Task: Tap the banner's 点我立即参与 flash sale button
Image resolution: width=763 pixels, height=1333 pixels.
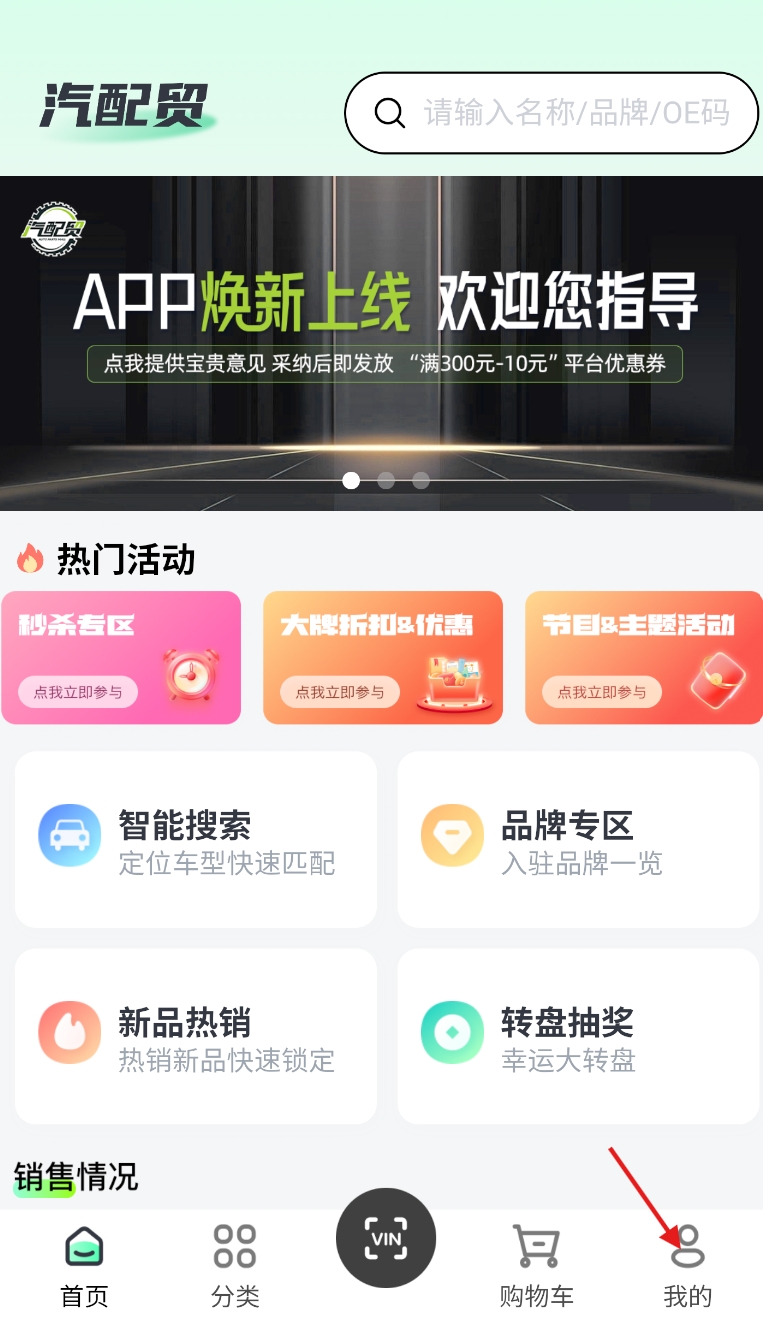Action: point(77,691)
